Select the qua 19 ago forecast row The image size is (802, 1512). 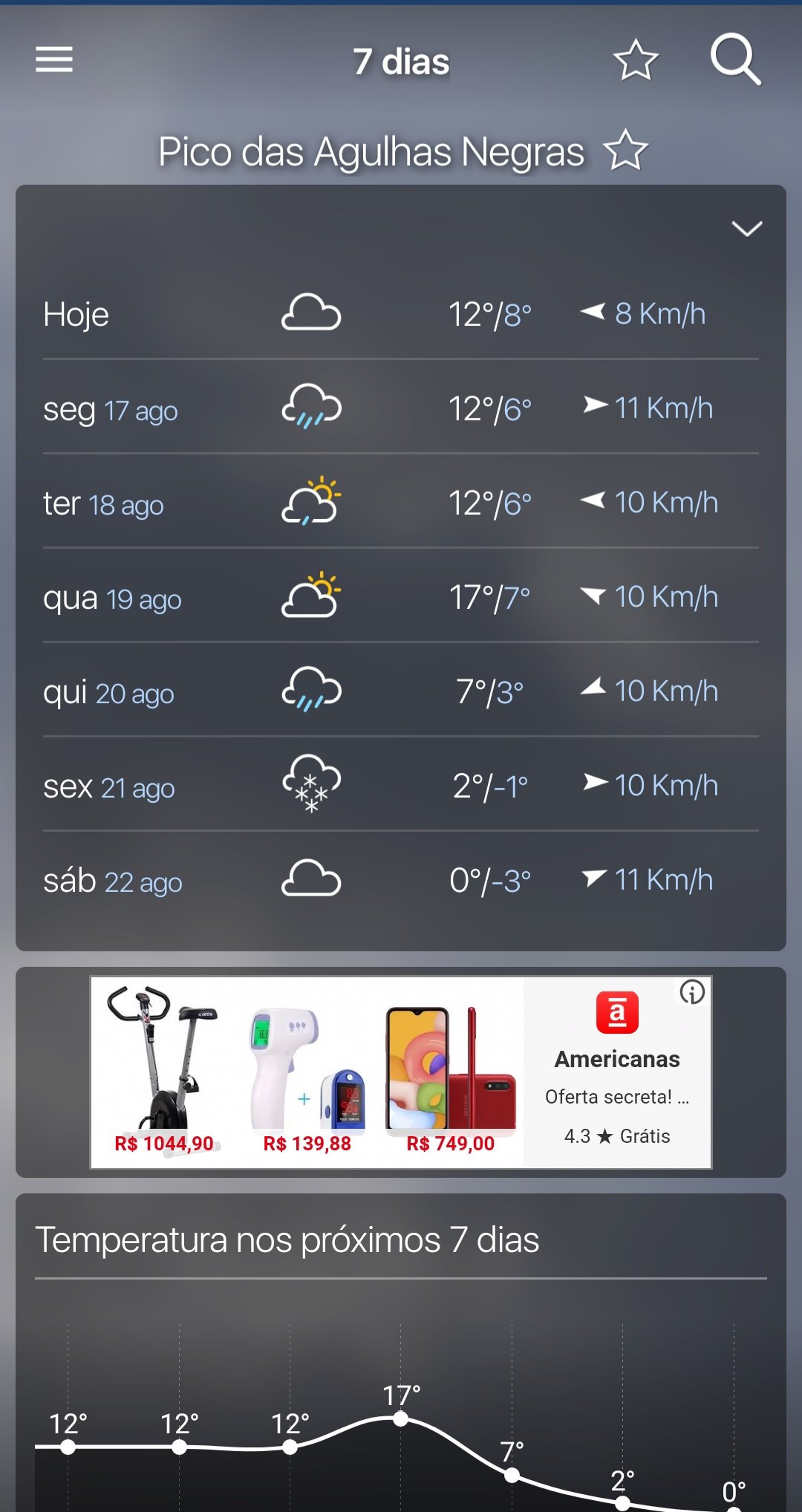click(x=401, y=596)
